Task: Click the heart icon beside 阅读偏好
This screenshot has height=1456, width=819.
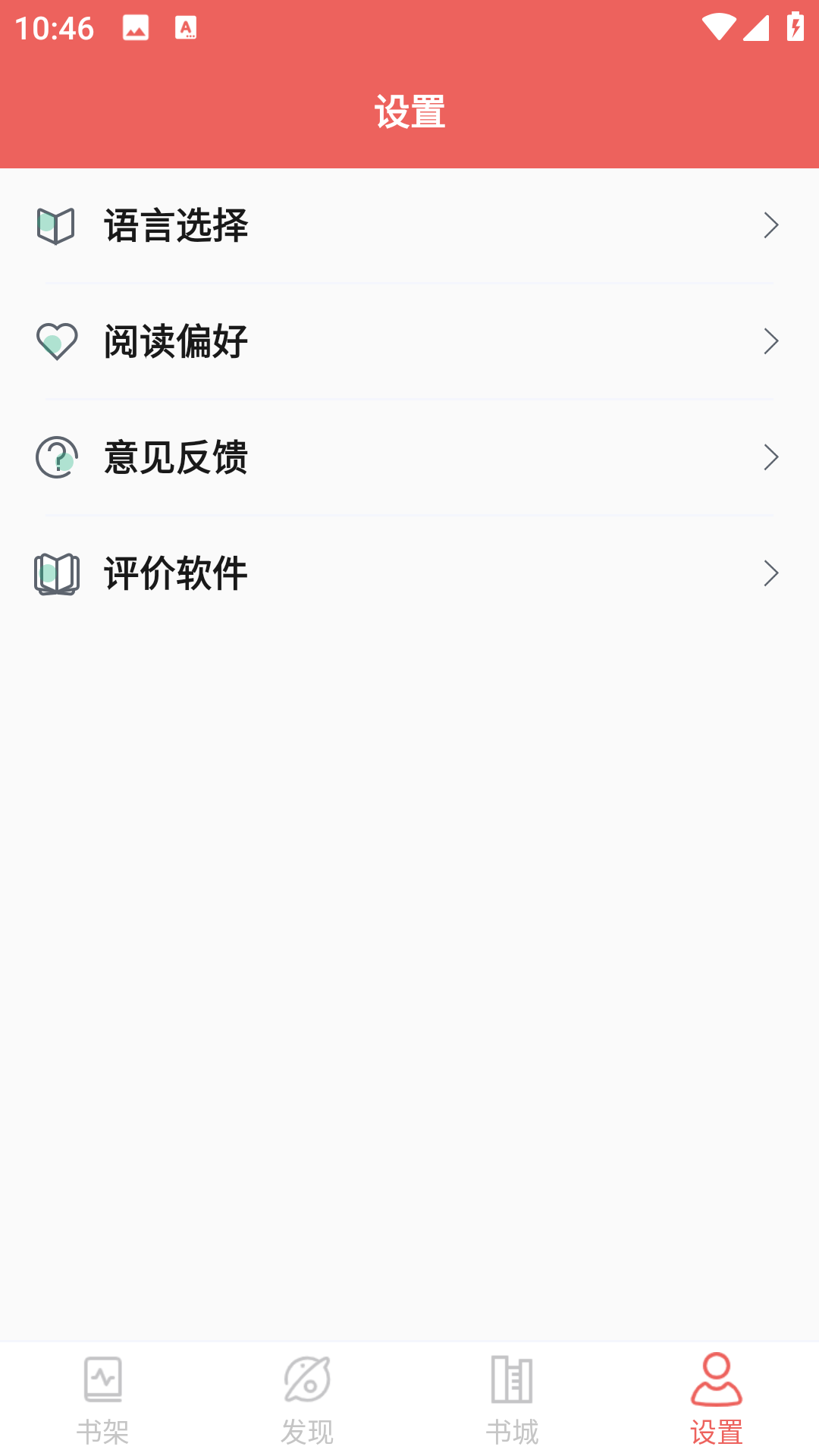Action: coord(55,341)
